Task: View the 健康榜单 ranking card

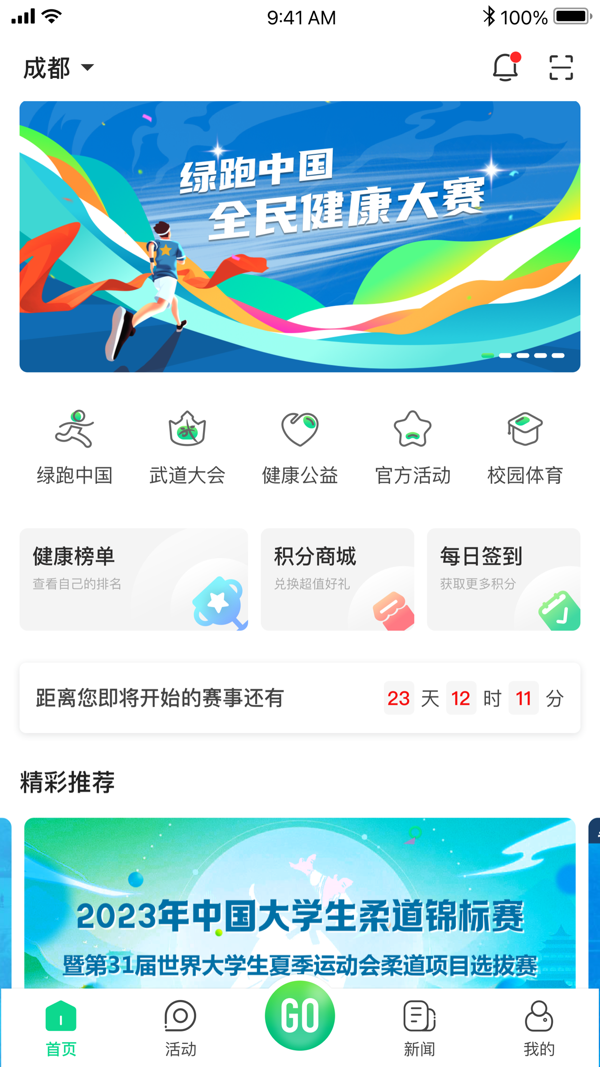Action: pyautogui.click(x=133, y=579)
